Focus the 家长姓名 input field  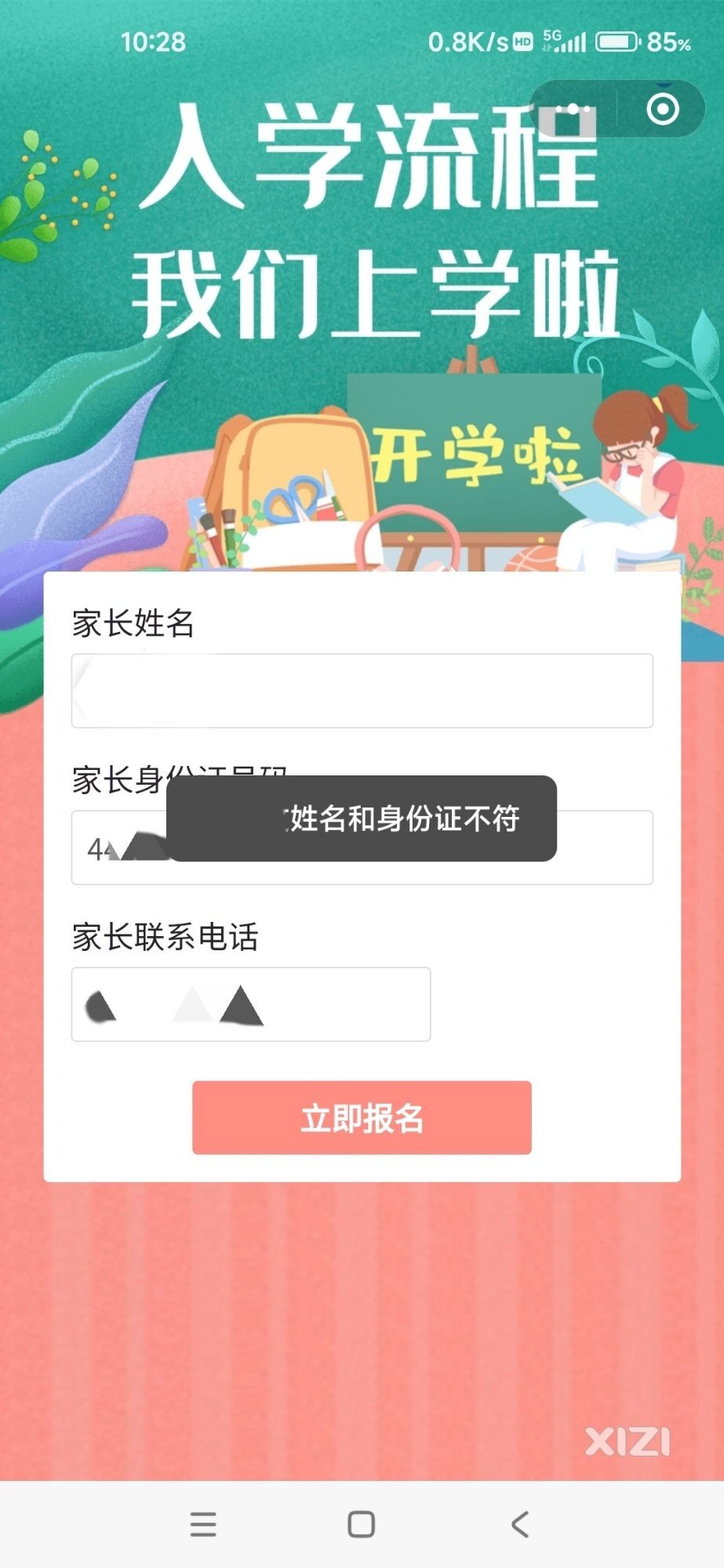click(x=362, y=691)
